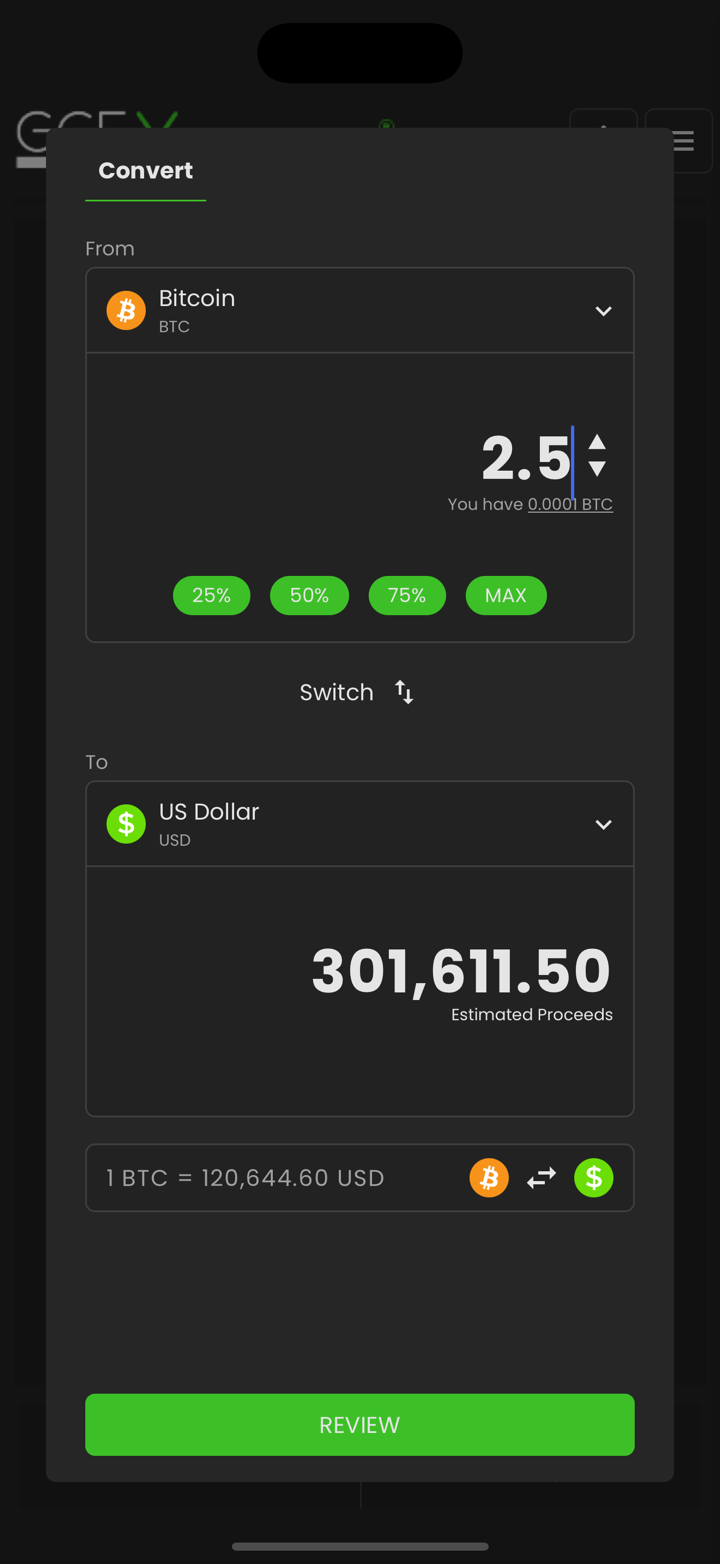Select the 50% amount chip

point(309,595)
